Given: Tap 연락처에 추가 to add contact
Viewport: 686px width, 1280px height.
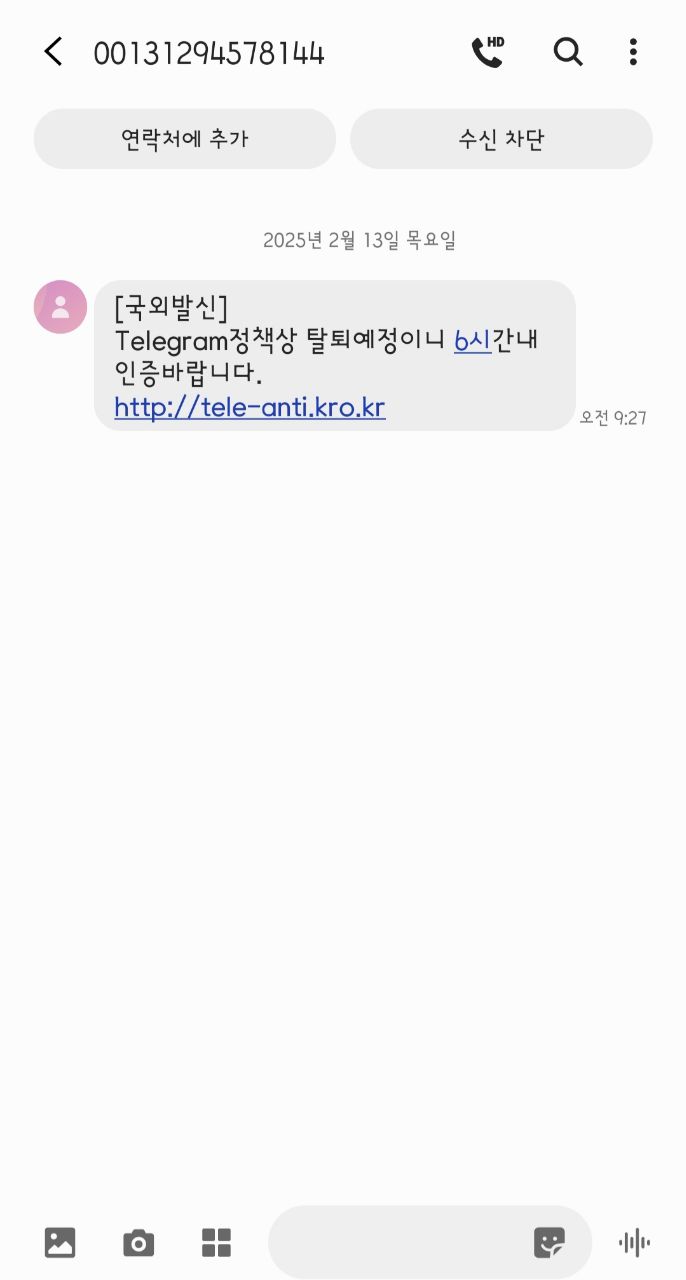Looking at the screenshot, I should click(185, 139).
